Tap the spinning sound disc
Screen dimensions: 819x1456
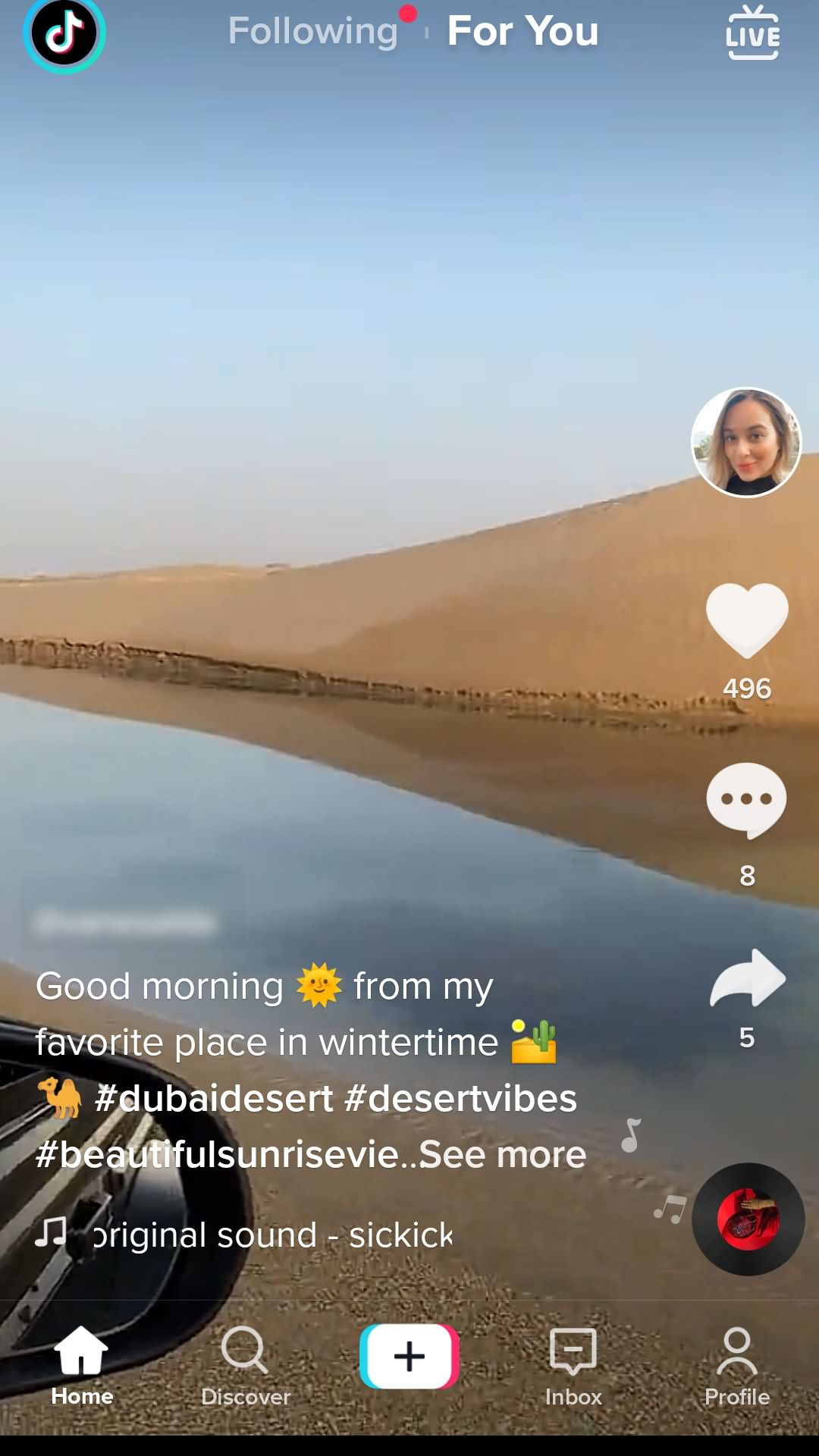(748, 1219)
